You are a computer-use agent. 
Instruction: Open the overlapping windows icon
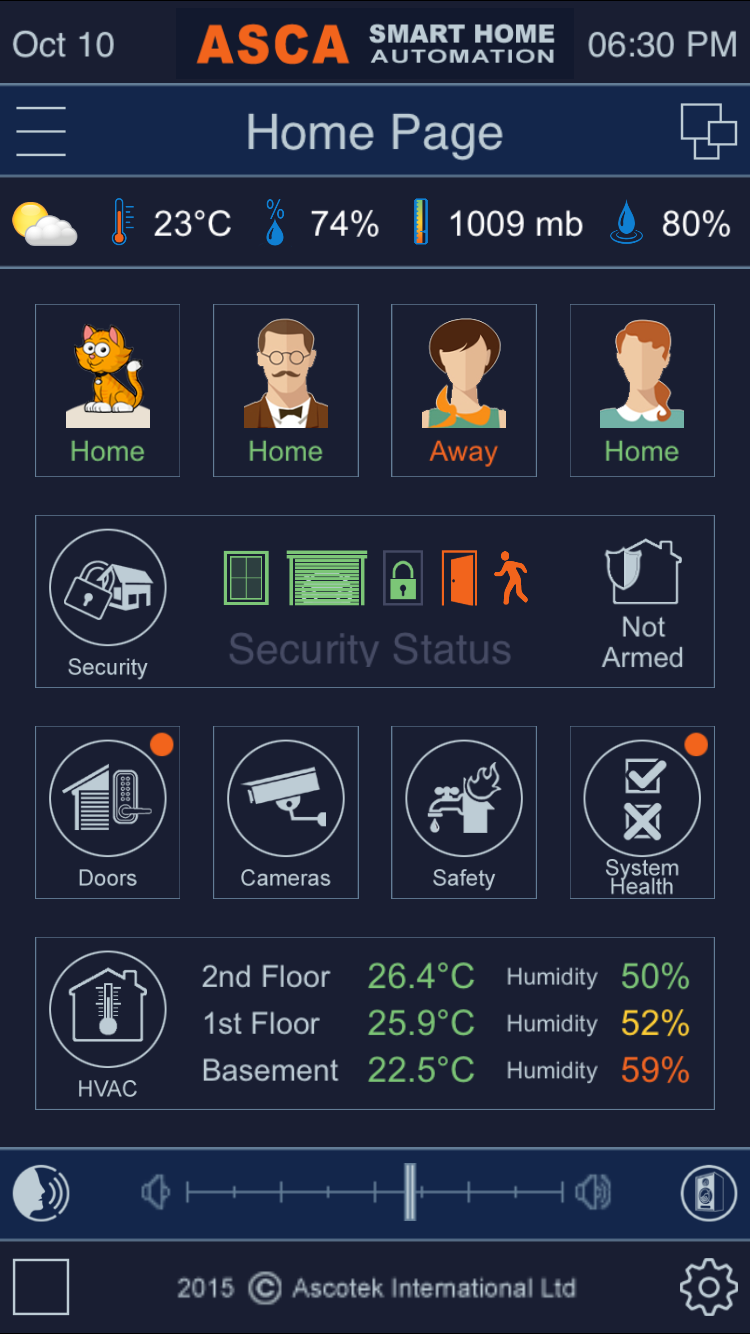(708, 131)
